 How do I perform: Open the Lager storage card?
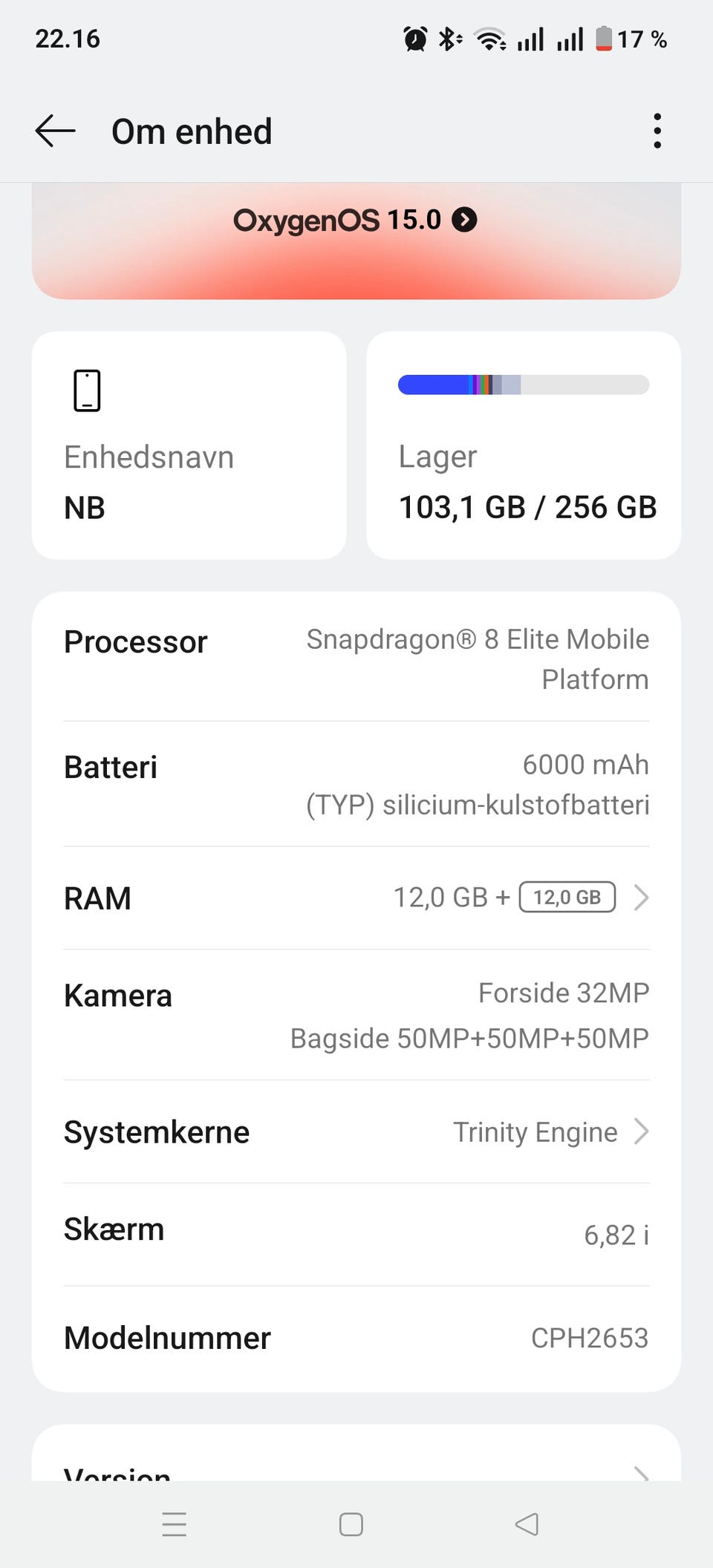[x=524, y=445]
